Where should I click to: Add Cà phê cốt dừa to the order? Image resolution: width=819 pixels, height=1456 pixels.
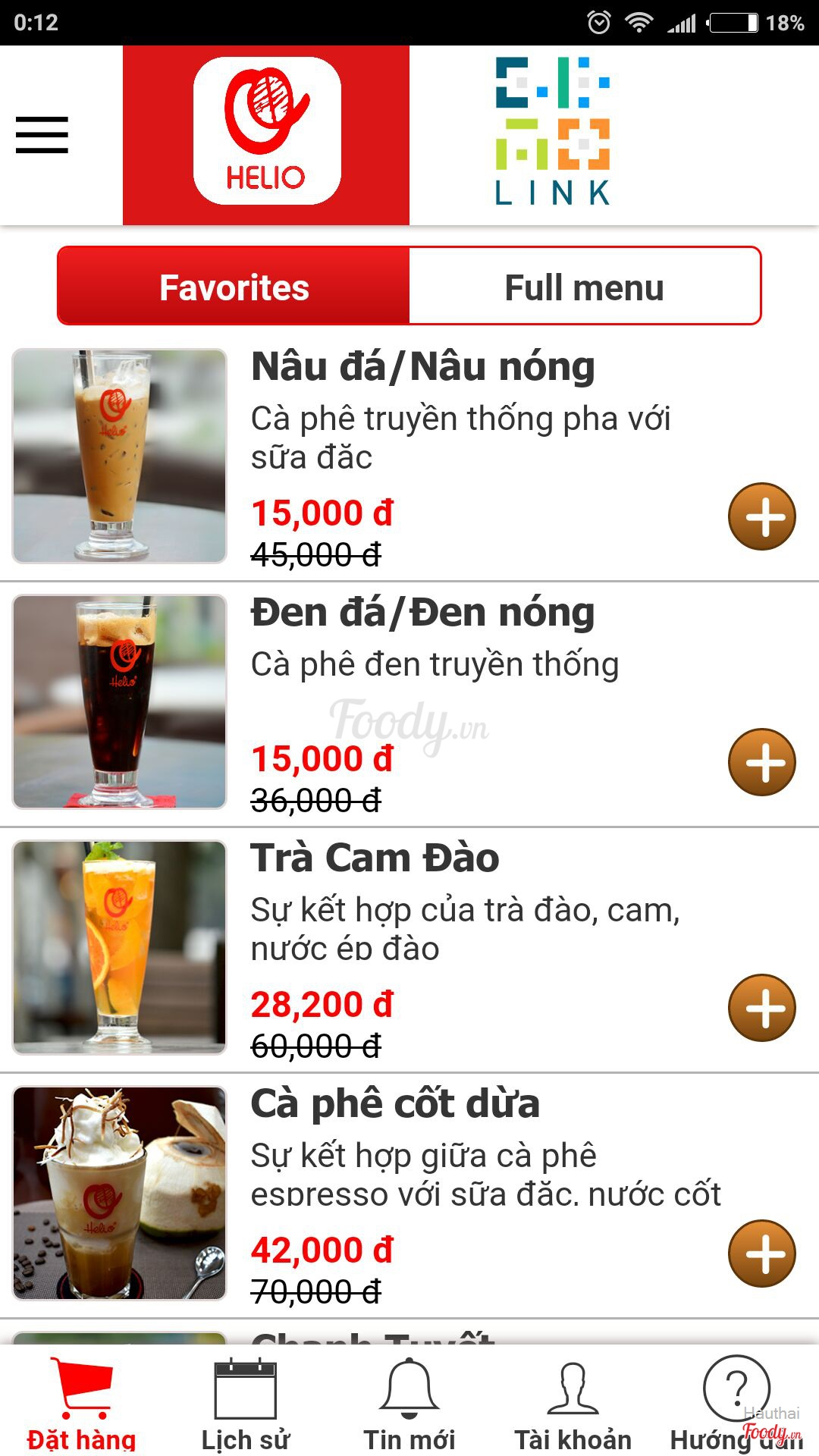click(761, 1254)
